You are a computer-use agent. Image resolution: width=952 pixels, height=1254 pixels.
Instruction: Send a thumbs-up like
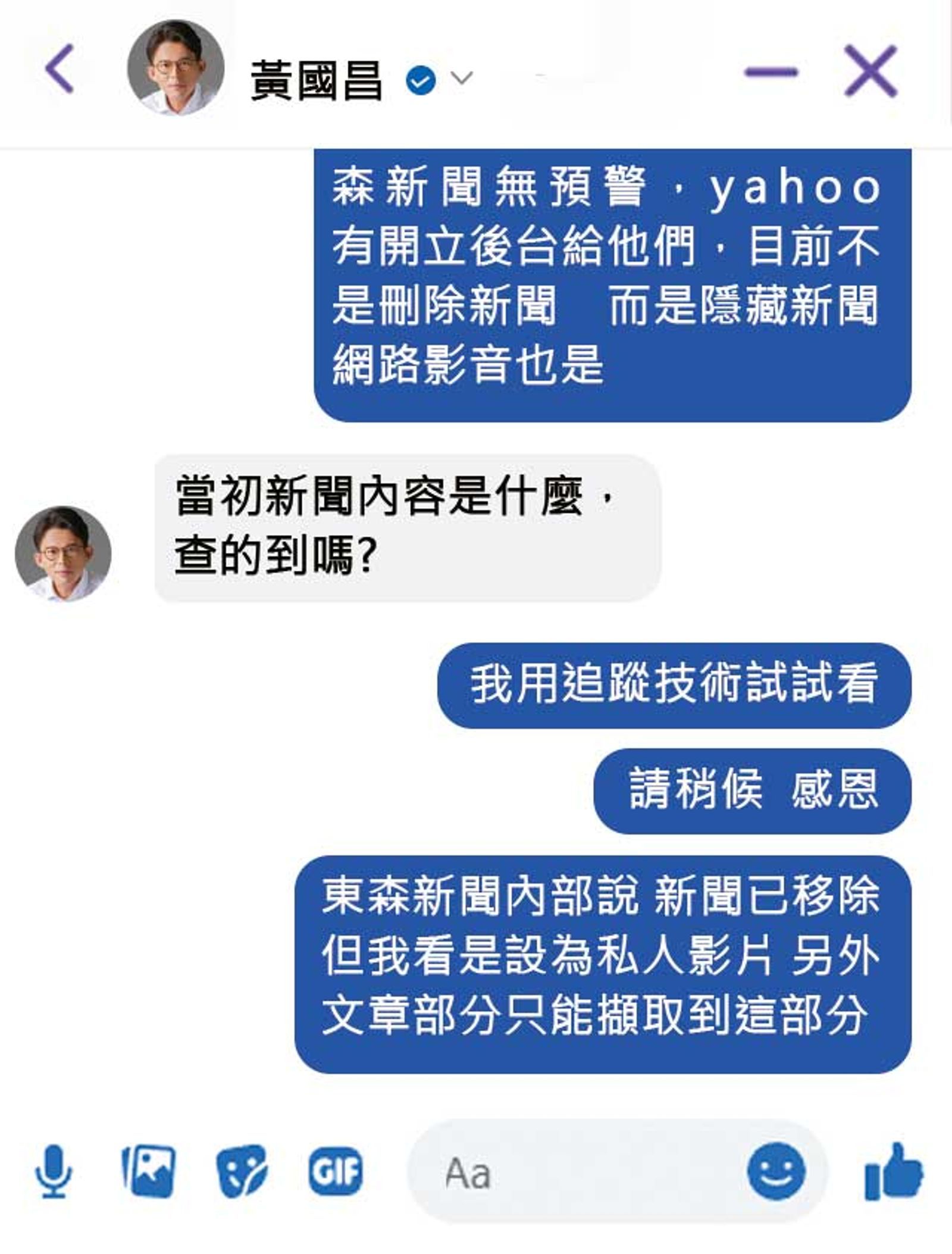pyautogui.click(x=893, y=1171)
